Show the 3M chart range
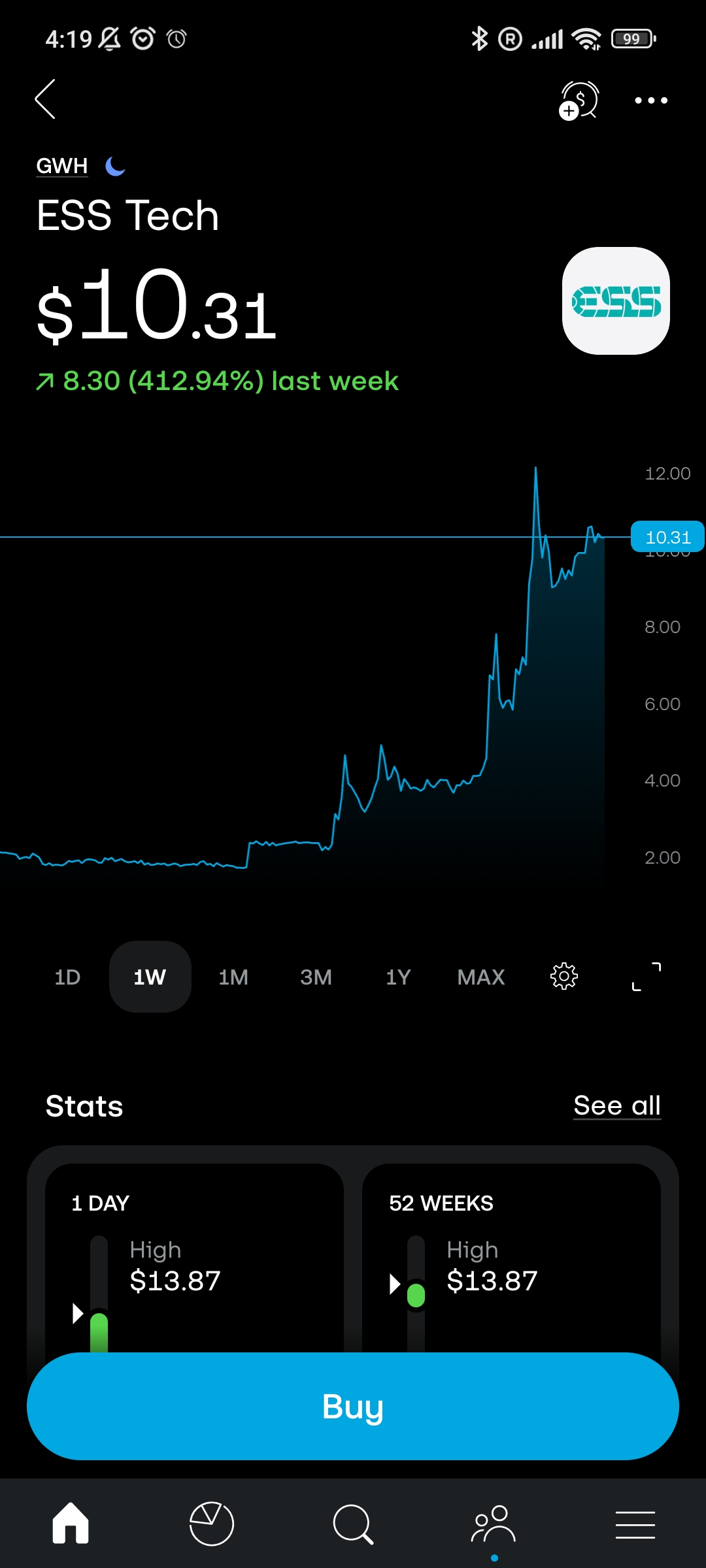Viewport: 706px width, 1568px height. [316, 977]
